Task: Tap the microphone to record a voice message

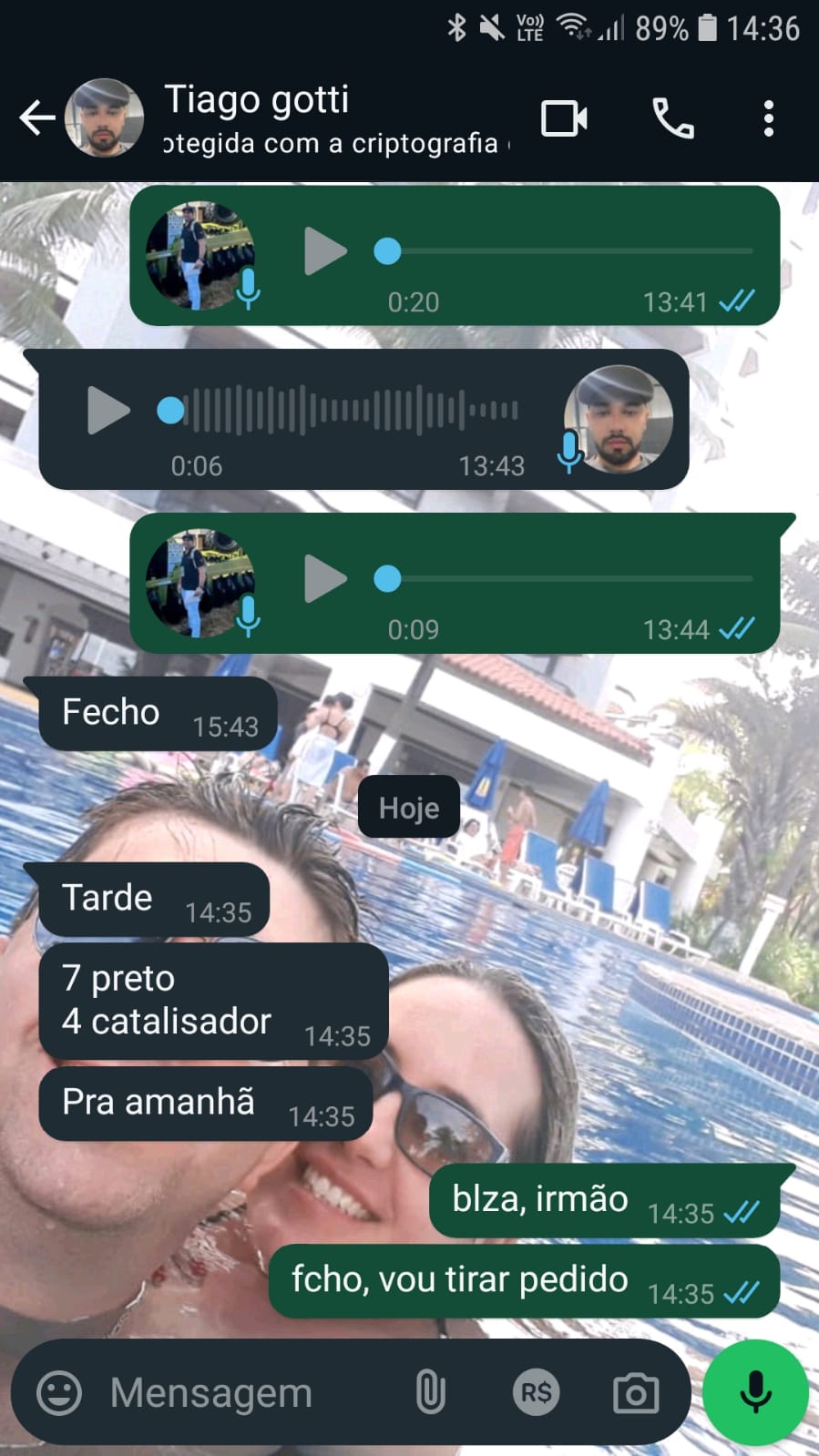Action: [x=755, y=1392]
